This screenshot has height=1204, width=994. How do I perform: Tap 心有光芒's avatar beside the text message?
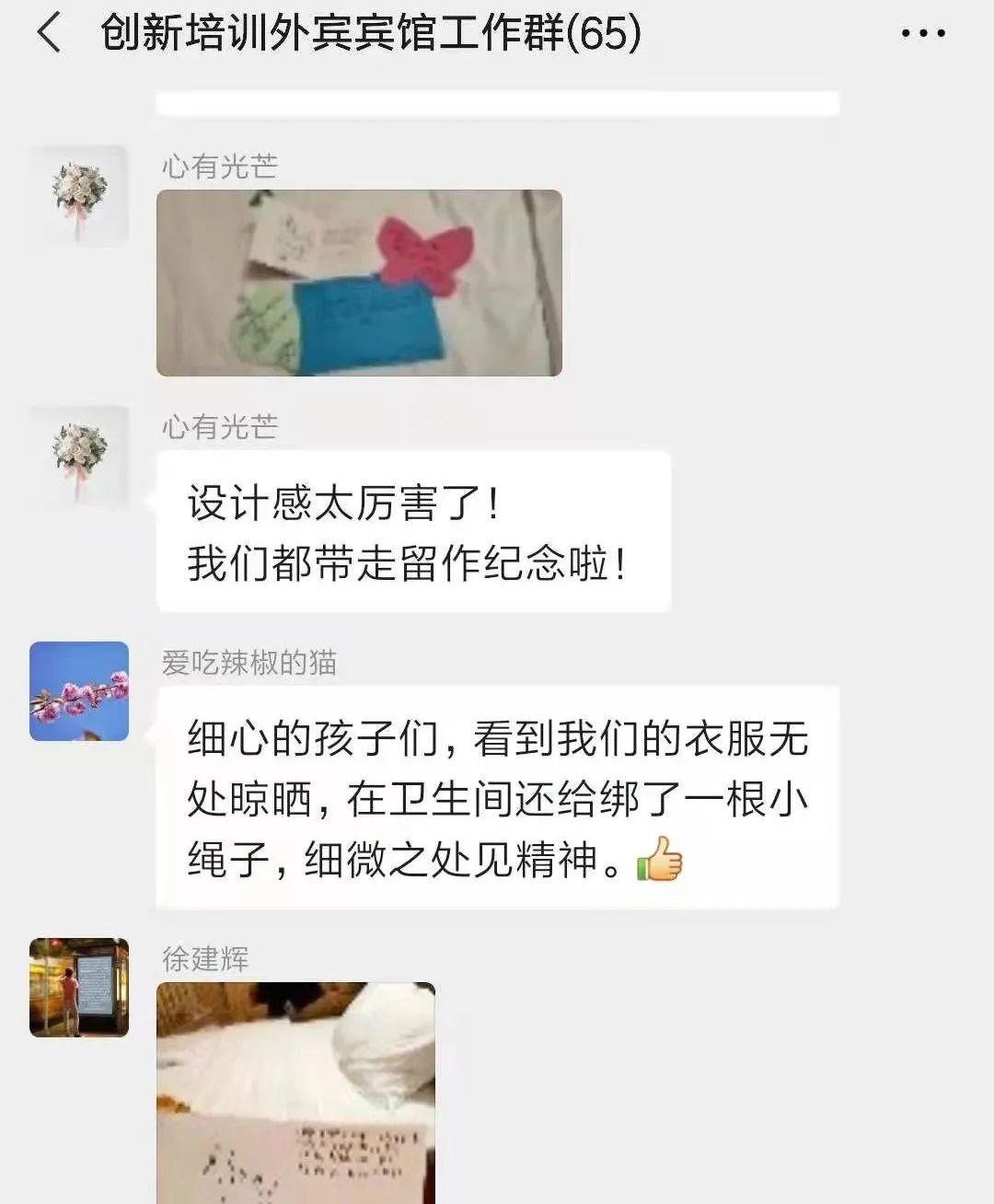pos(79,456)
